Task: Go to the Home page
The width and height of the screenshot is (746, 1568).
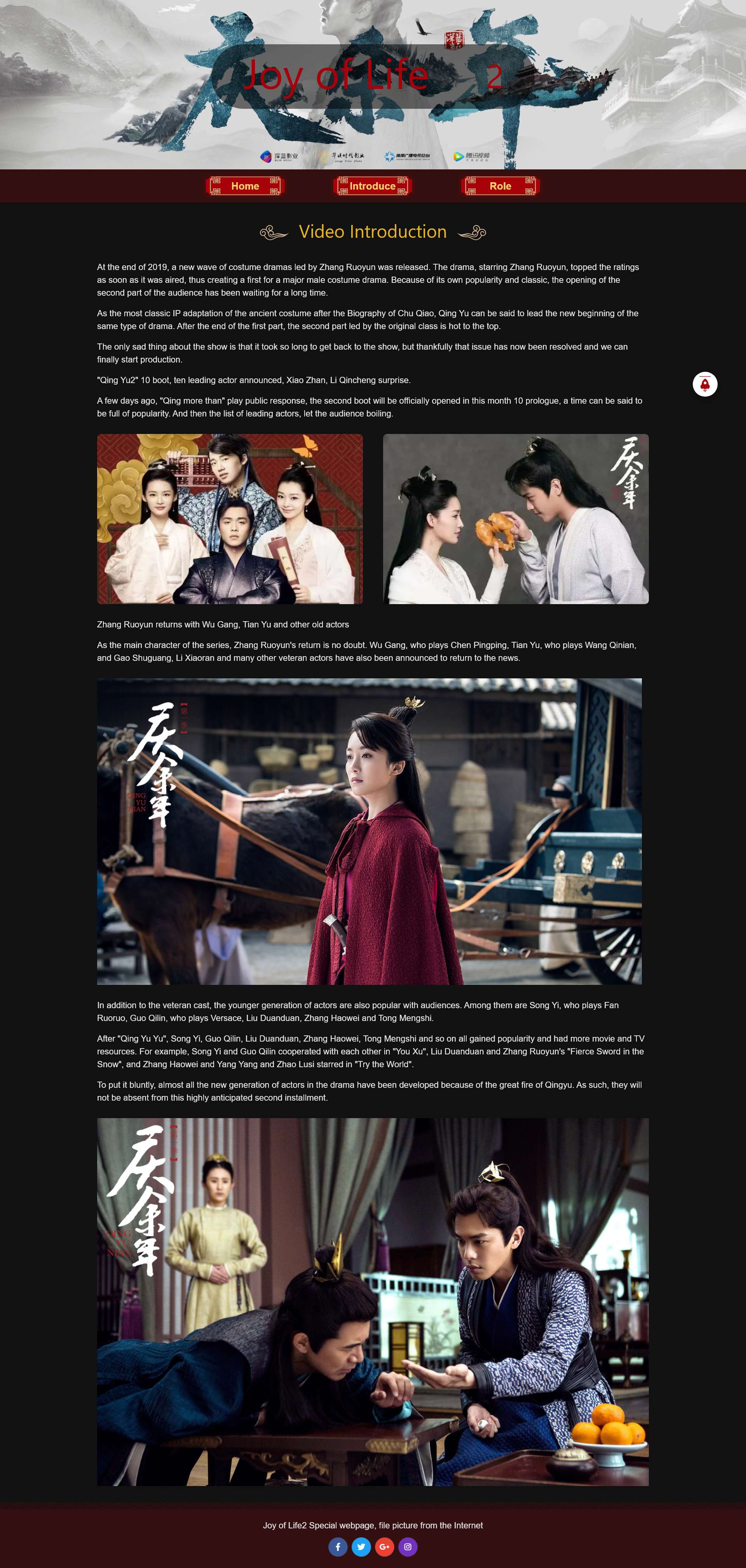Action: [x=245, y=186]
